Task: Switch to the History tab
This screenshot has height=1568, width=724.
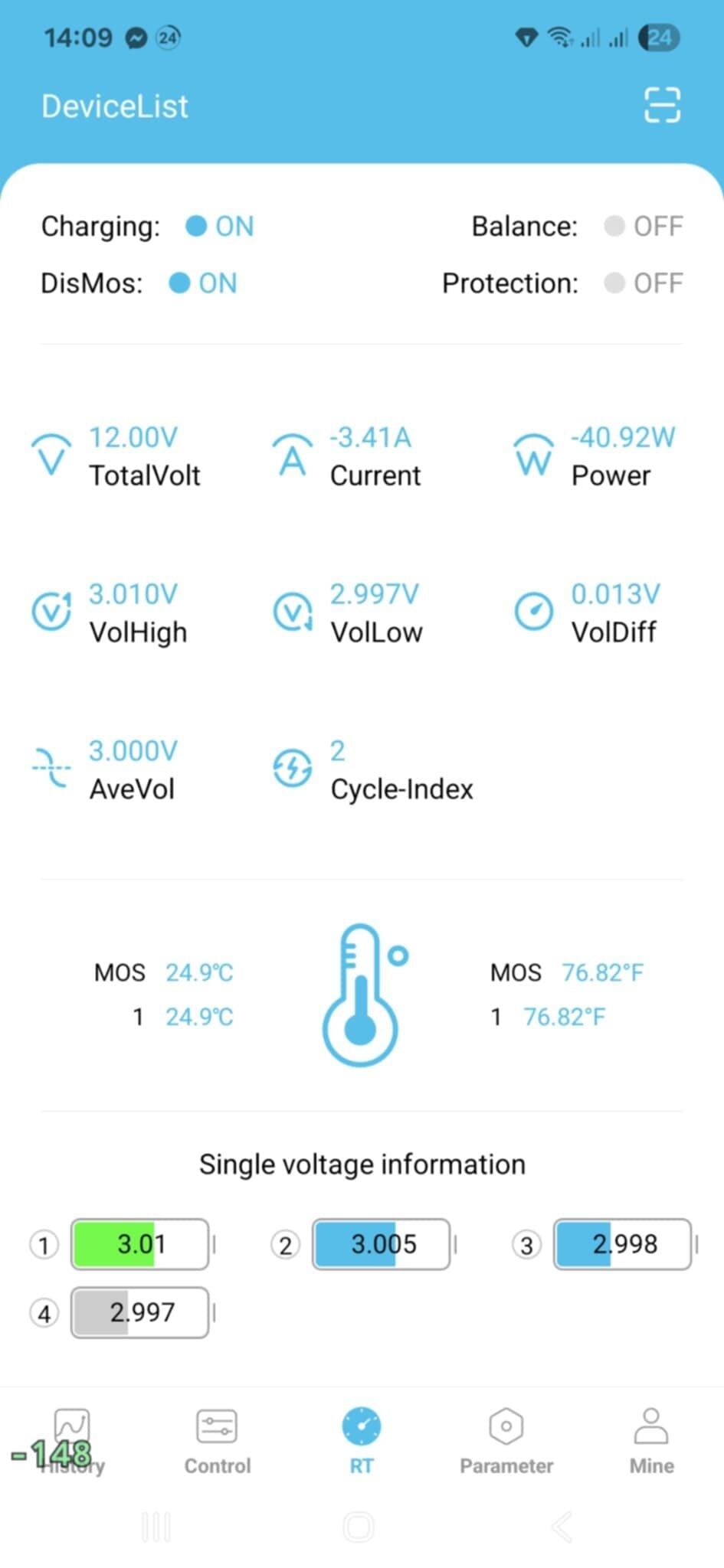Action: tap(72, 1442)
